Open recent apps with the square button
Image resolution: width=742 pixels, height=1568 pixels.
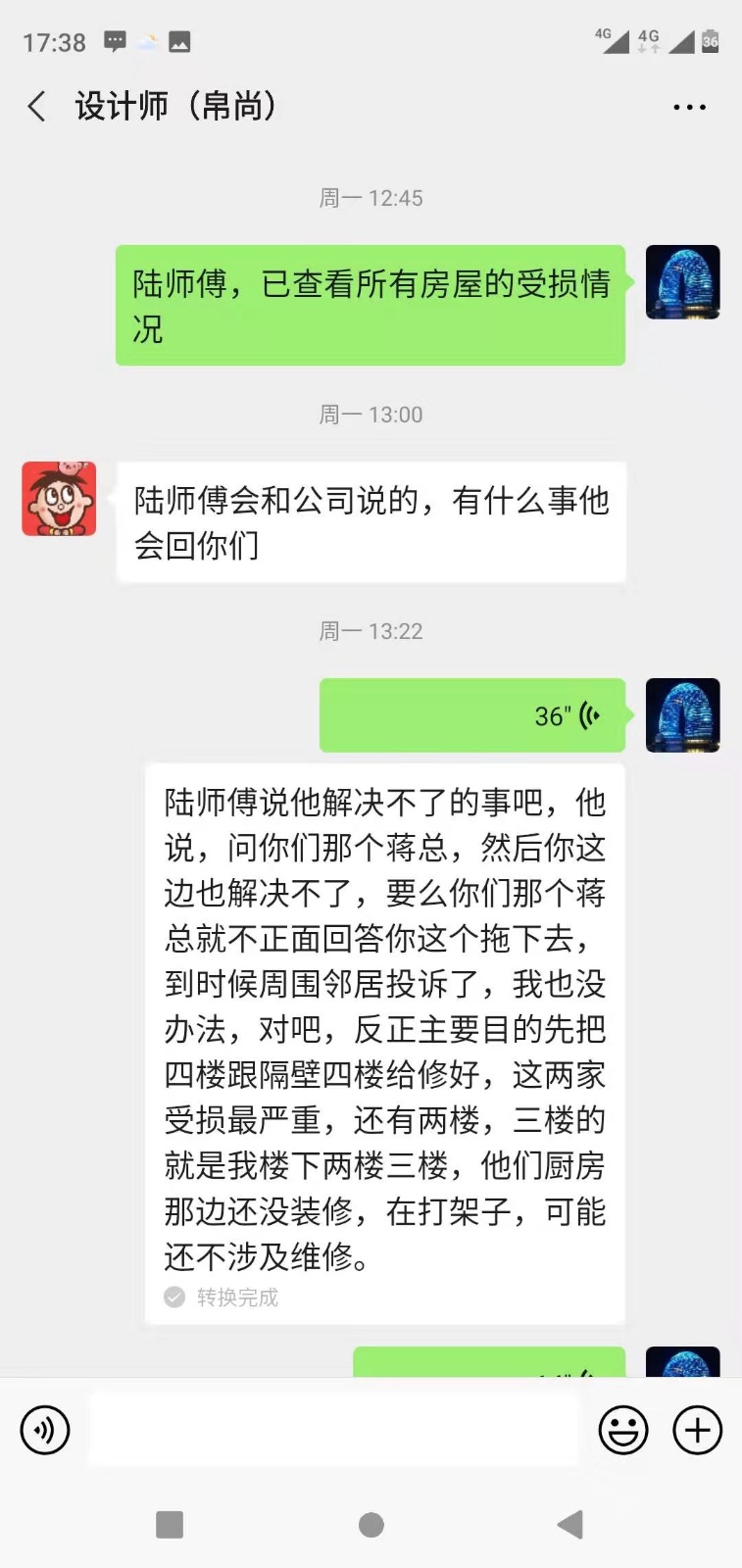(x=170, y=1525)
